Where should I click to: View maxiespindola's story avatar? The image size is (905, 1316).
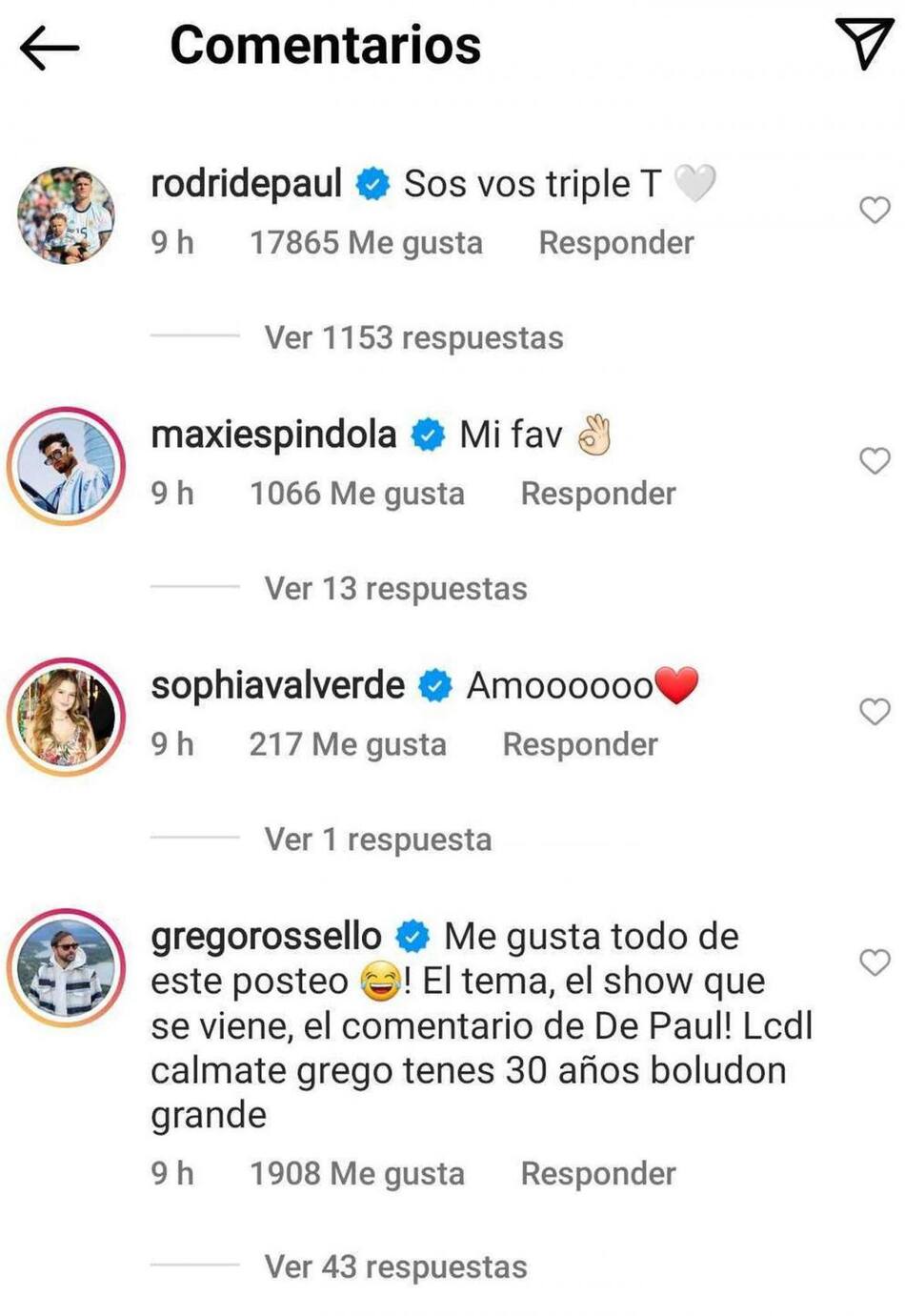[66, 466]
